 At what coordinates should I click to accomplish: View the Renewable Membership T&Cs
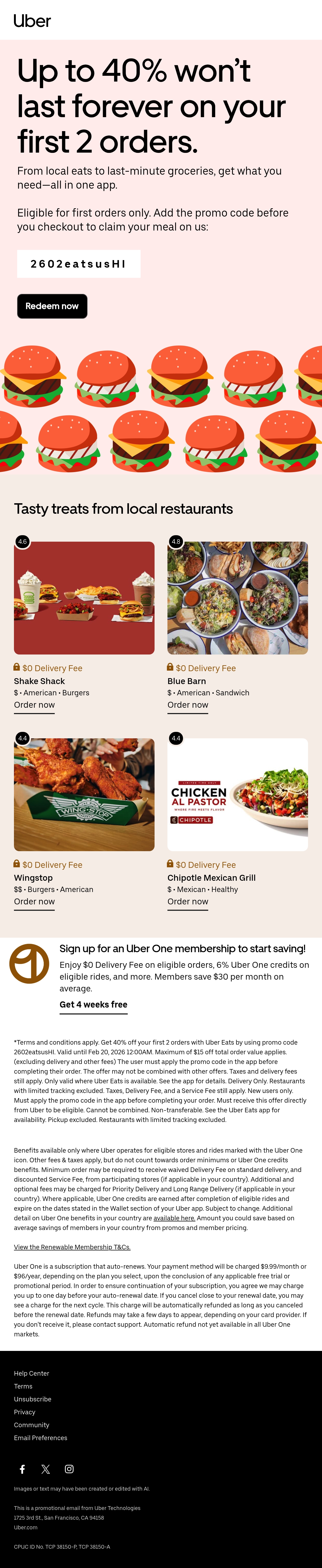(72, 1247)
